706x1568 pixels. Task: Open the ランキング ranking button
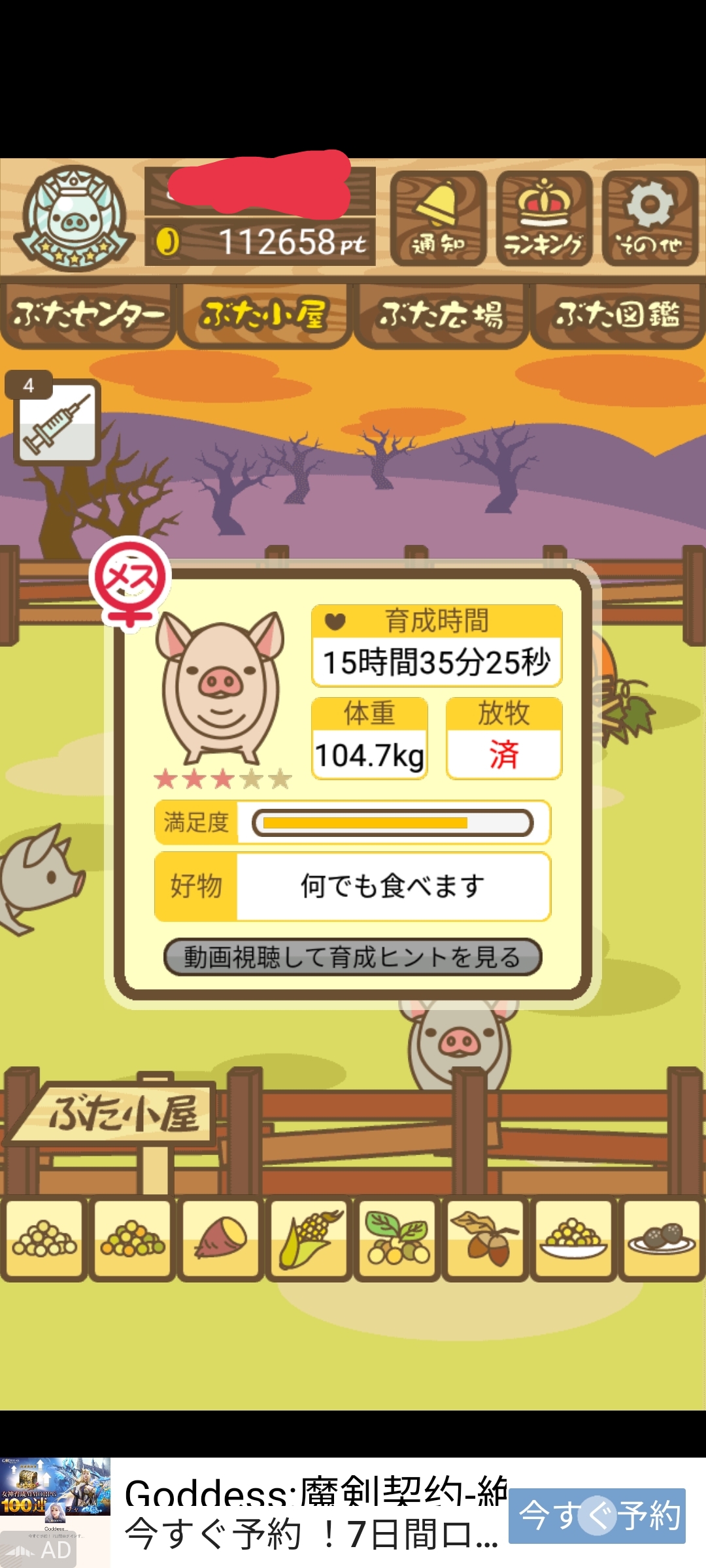tap(544, 218)
